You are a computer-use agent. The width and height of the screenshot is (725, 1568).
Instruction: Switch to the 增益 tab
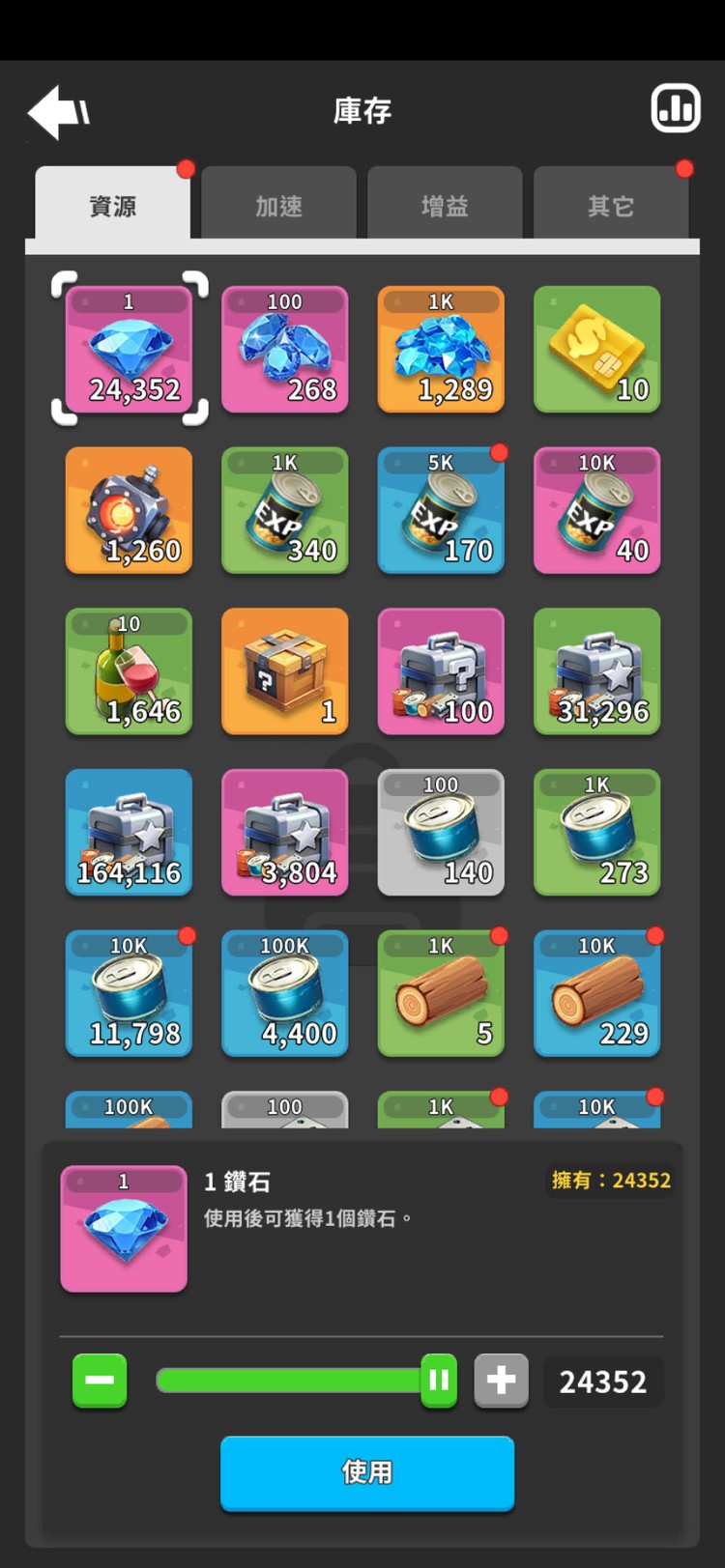(x=445, y=204)
